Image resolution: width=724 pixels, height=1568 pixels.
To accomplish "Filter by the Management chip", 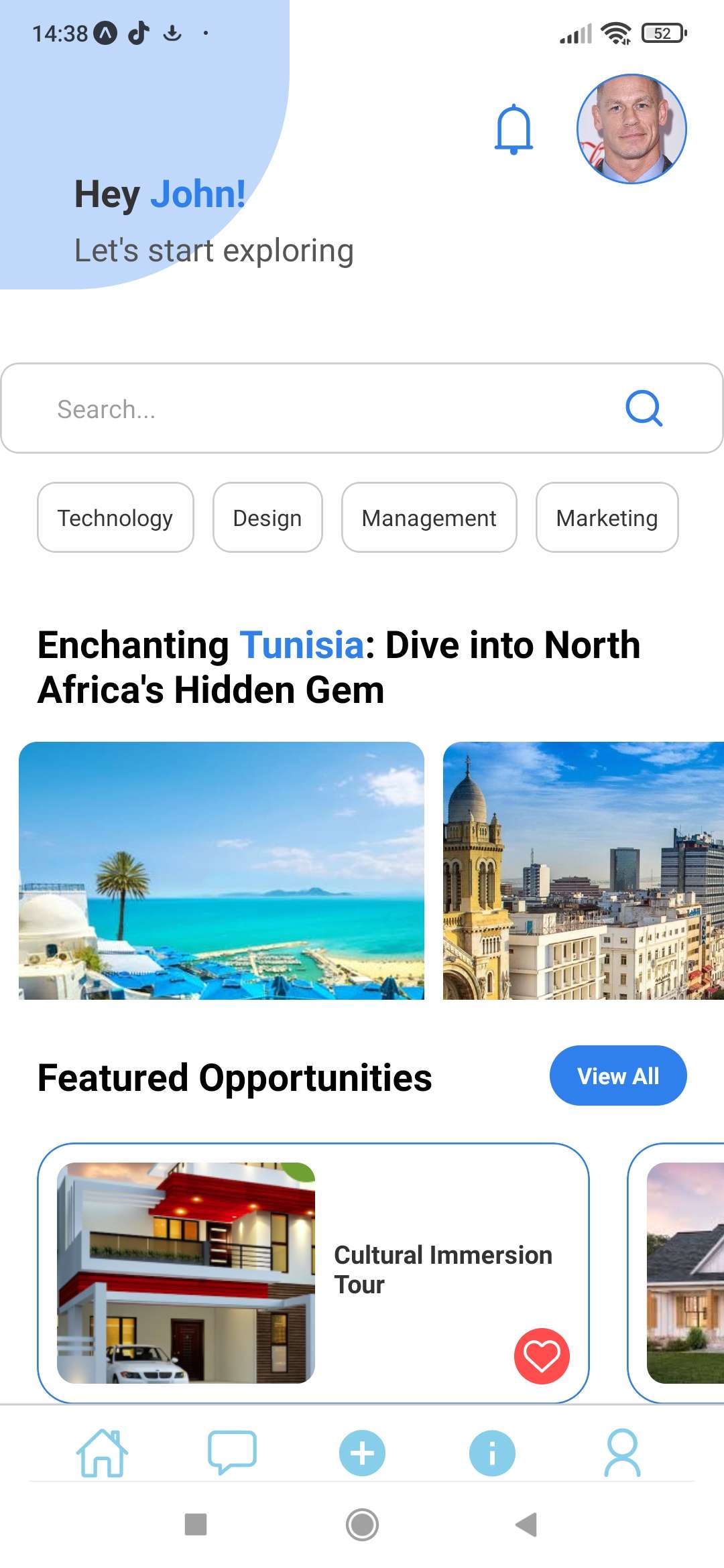I will [429, 517].
